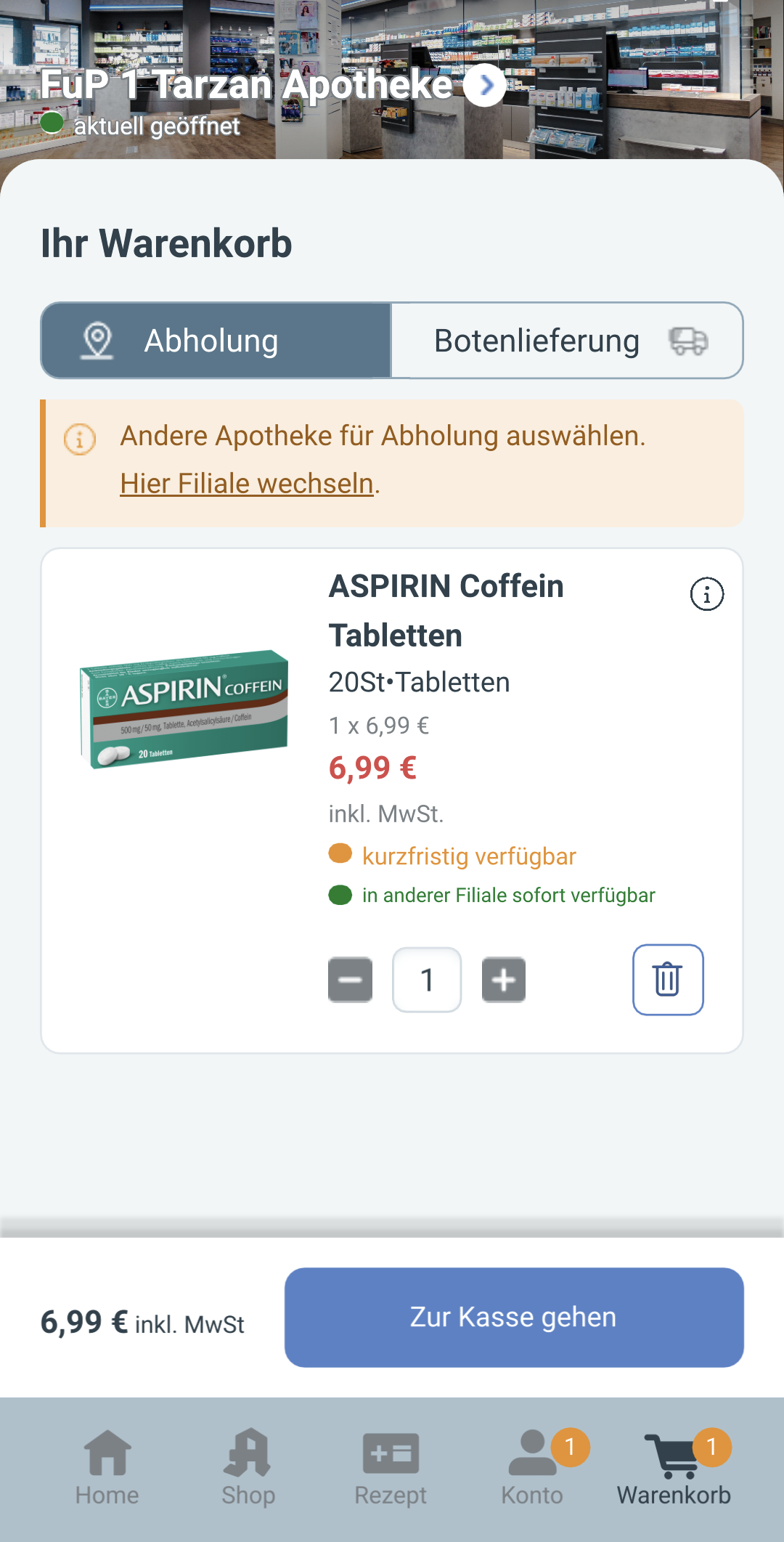Select the Abholung option

[216, 341]
